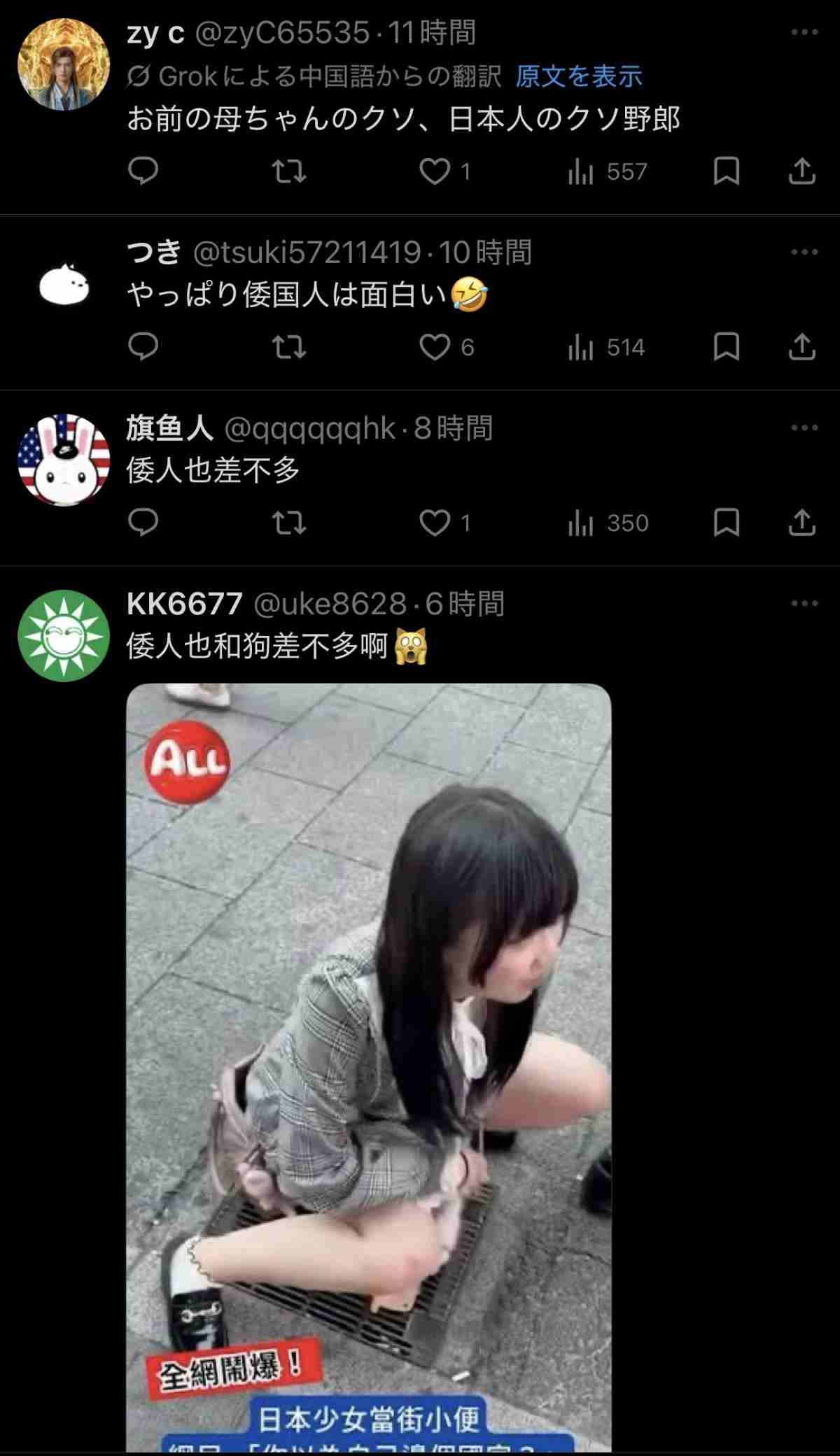Repost つき's post
840x1456 pixels.
pyautogui.click(x=289, y=347)
